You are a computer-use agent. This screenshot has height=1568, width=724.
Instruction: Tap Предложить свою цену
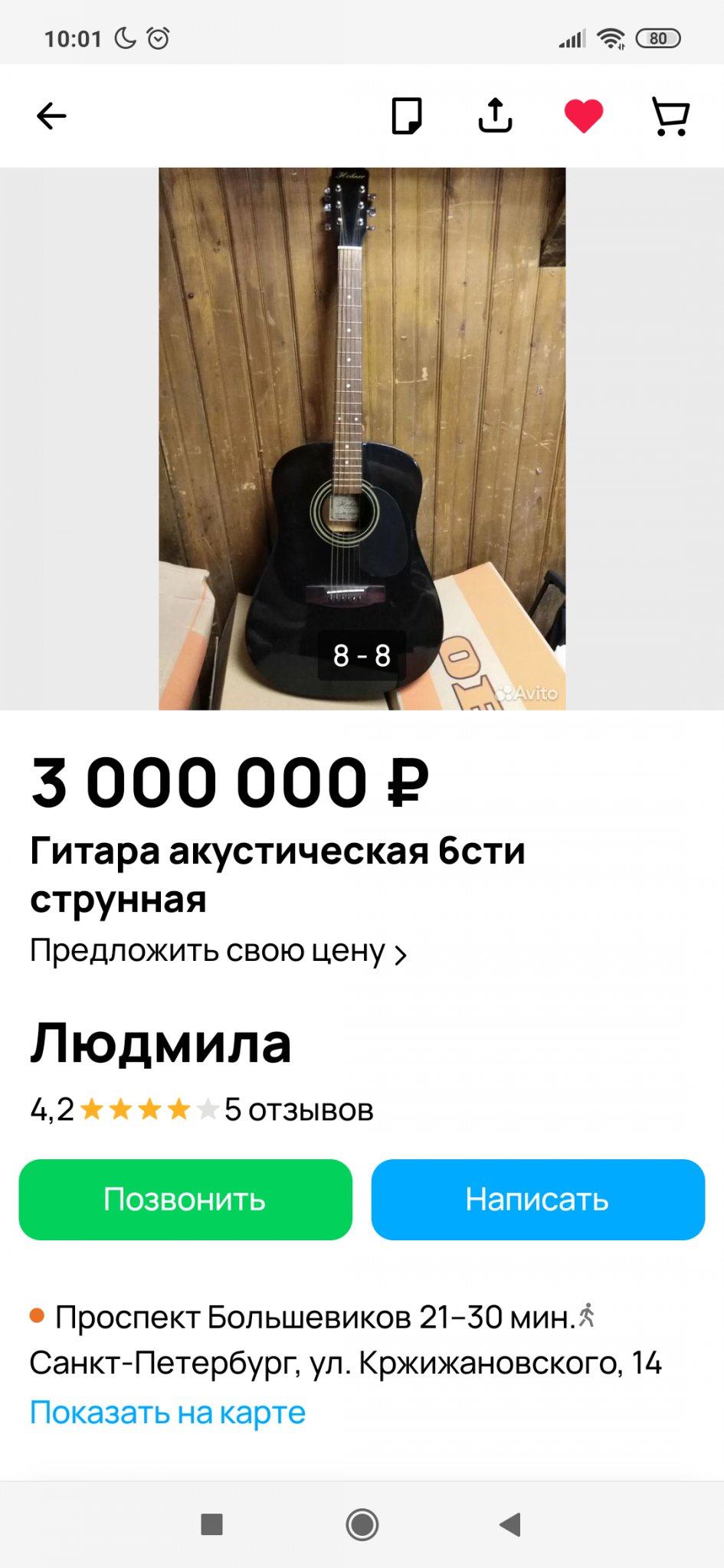tap(218, 952)
